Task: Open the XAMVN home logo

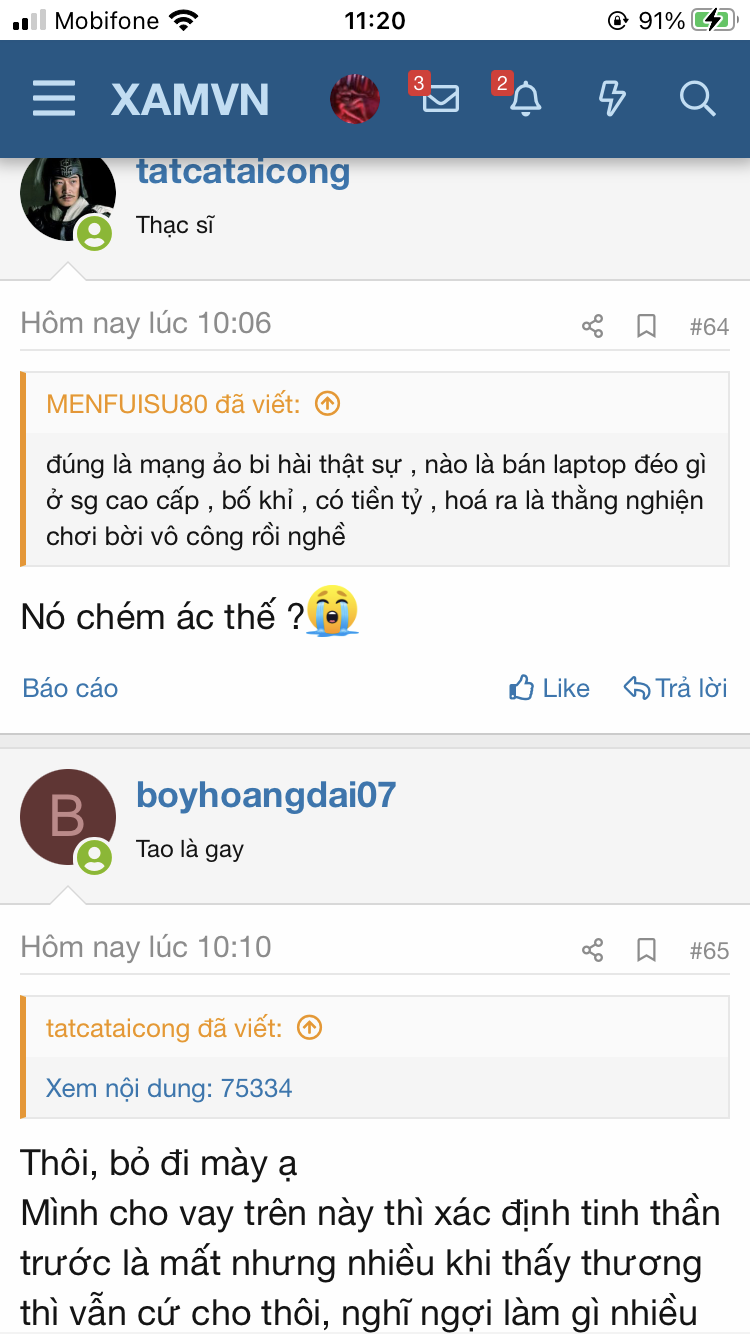Action: tap(190, 98)
